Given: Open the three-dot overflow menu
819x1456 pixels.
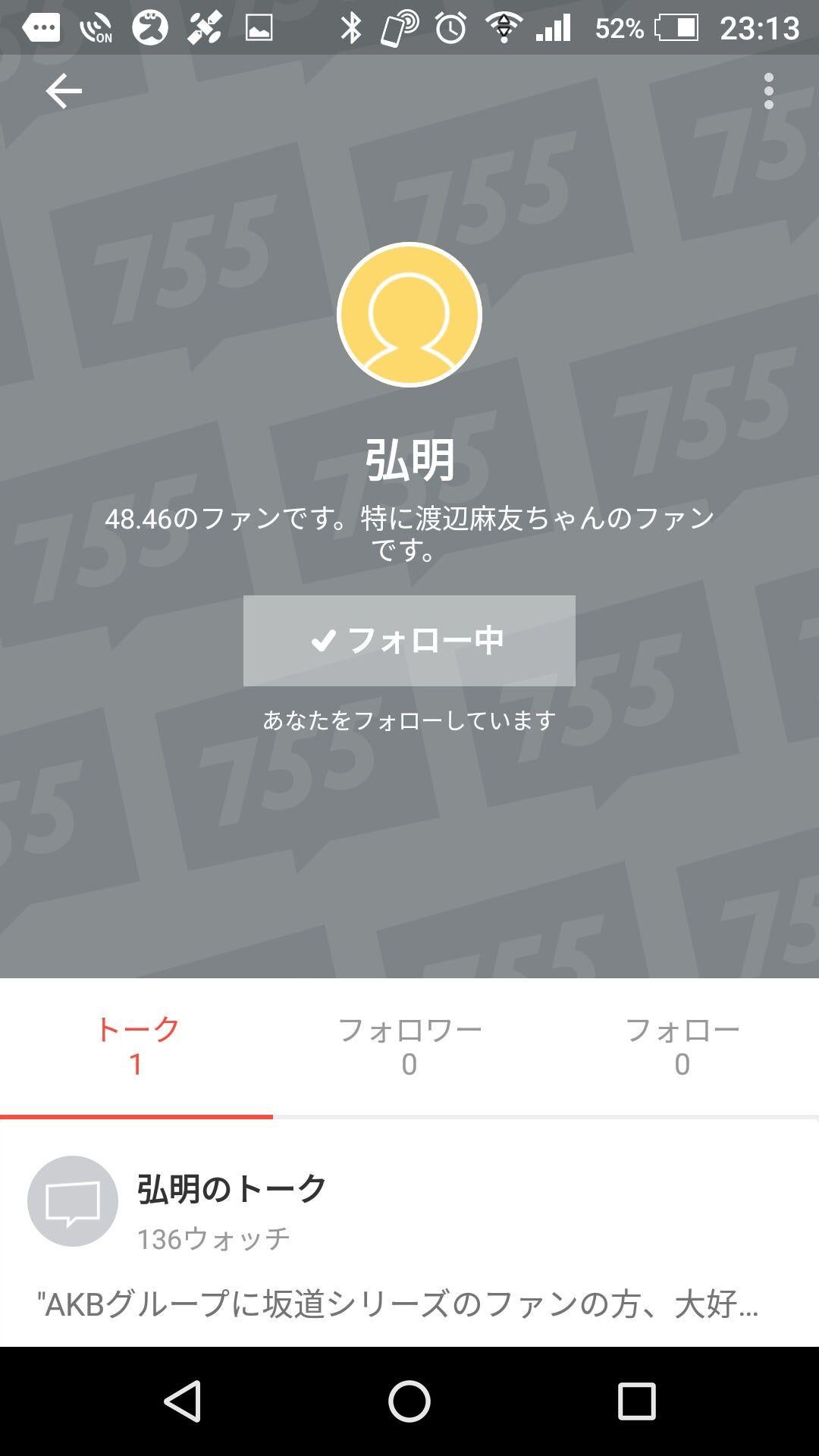Looking at the screenshot, I should coord(770,90).
